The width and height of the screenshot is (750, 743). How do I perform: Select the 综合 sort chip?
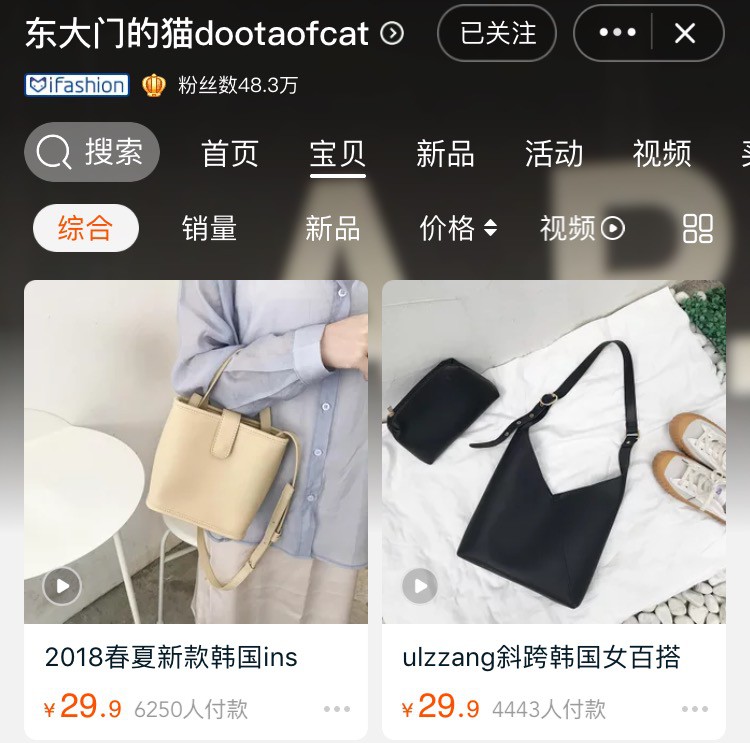[85, 228]
